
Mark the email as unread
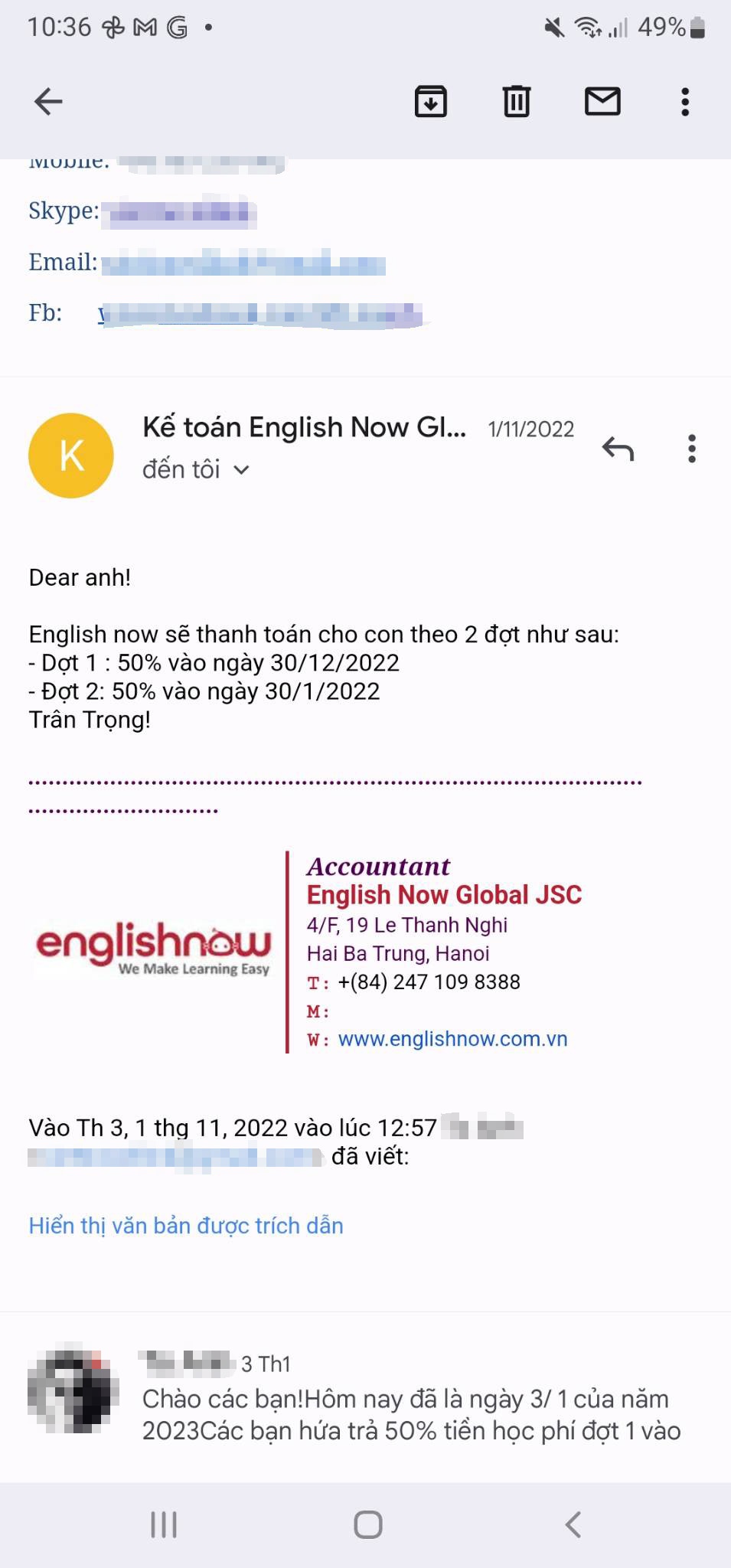[x=602, y=102]
